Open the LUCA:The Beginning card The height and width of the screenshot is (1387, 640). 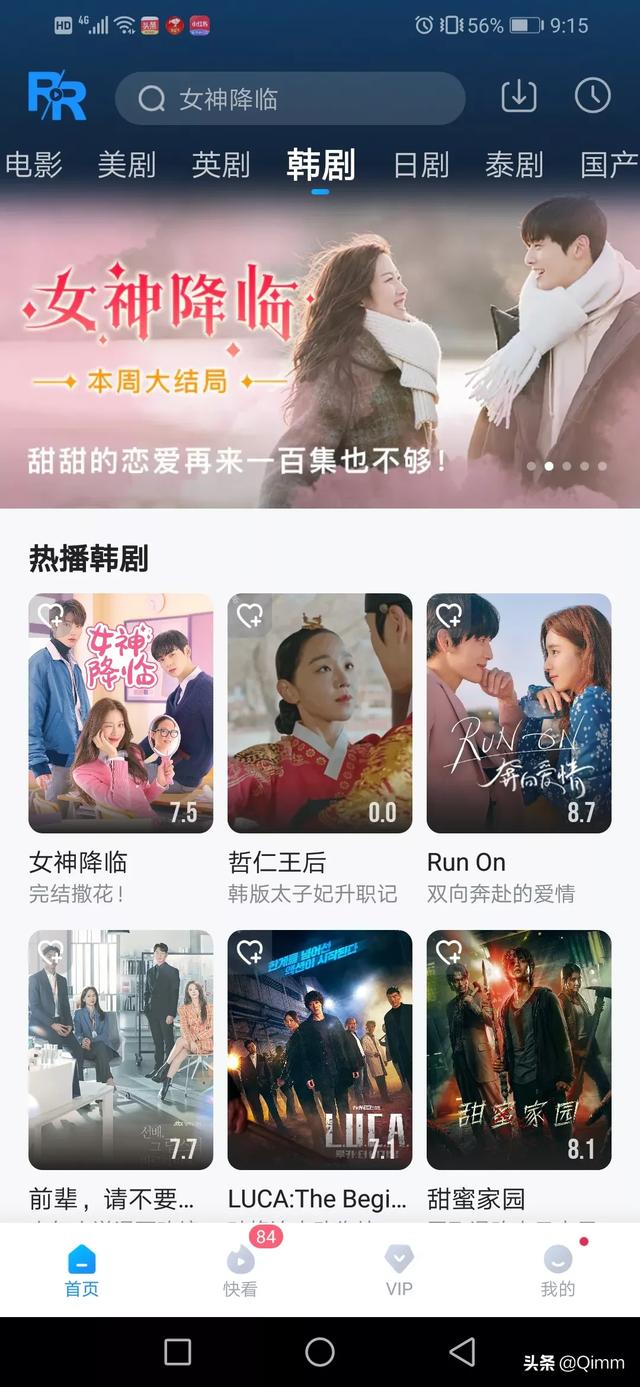tap(320, 1050)
